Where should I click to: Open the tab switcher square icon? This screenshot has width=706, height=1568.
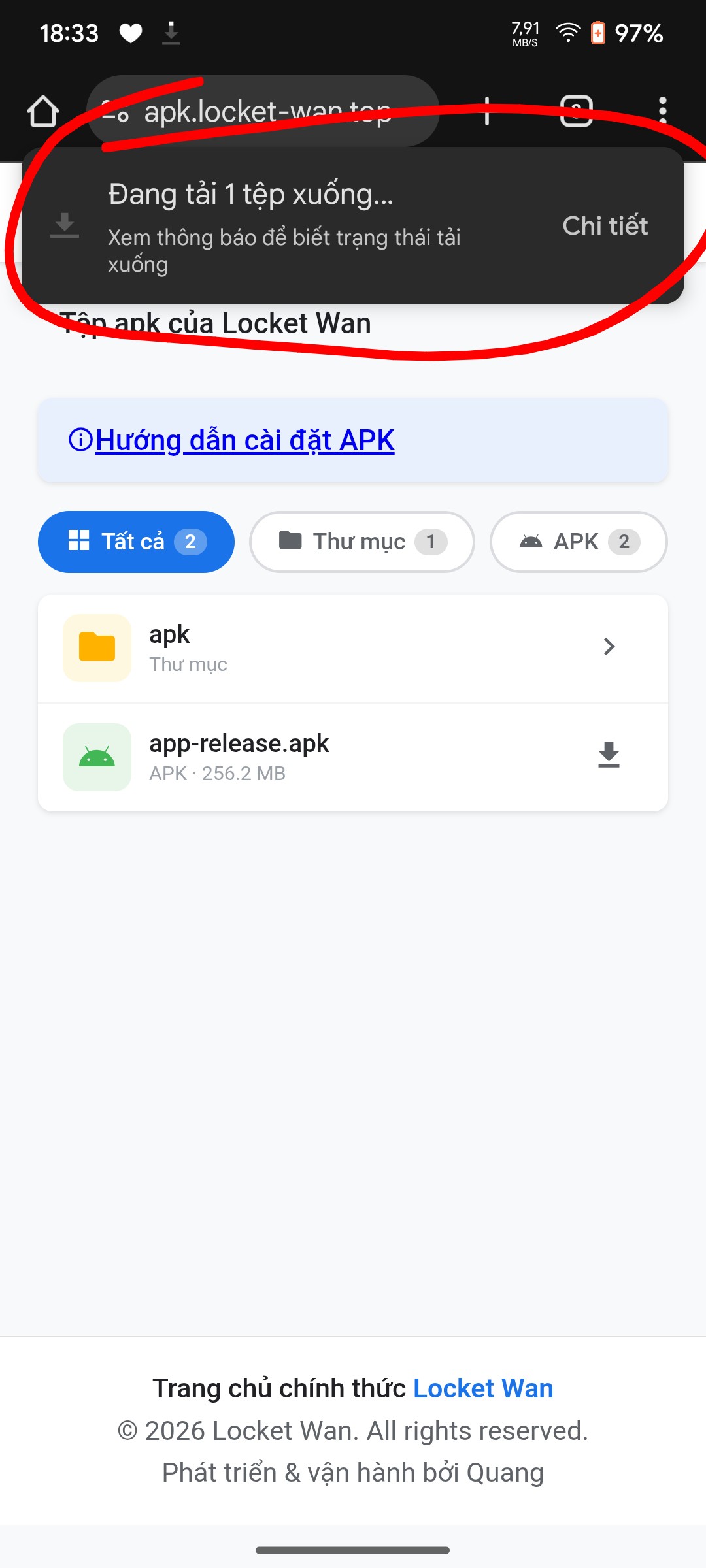pyautogui.click(x=576, y=111)
